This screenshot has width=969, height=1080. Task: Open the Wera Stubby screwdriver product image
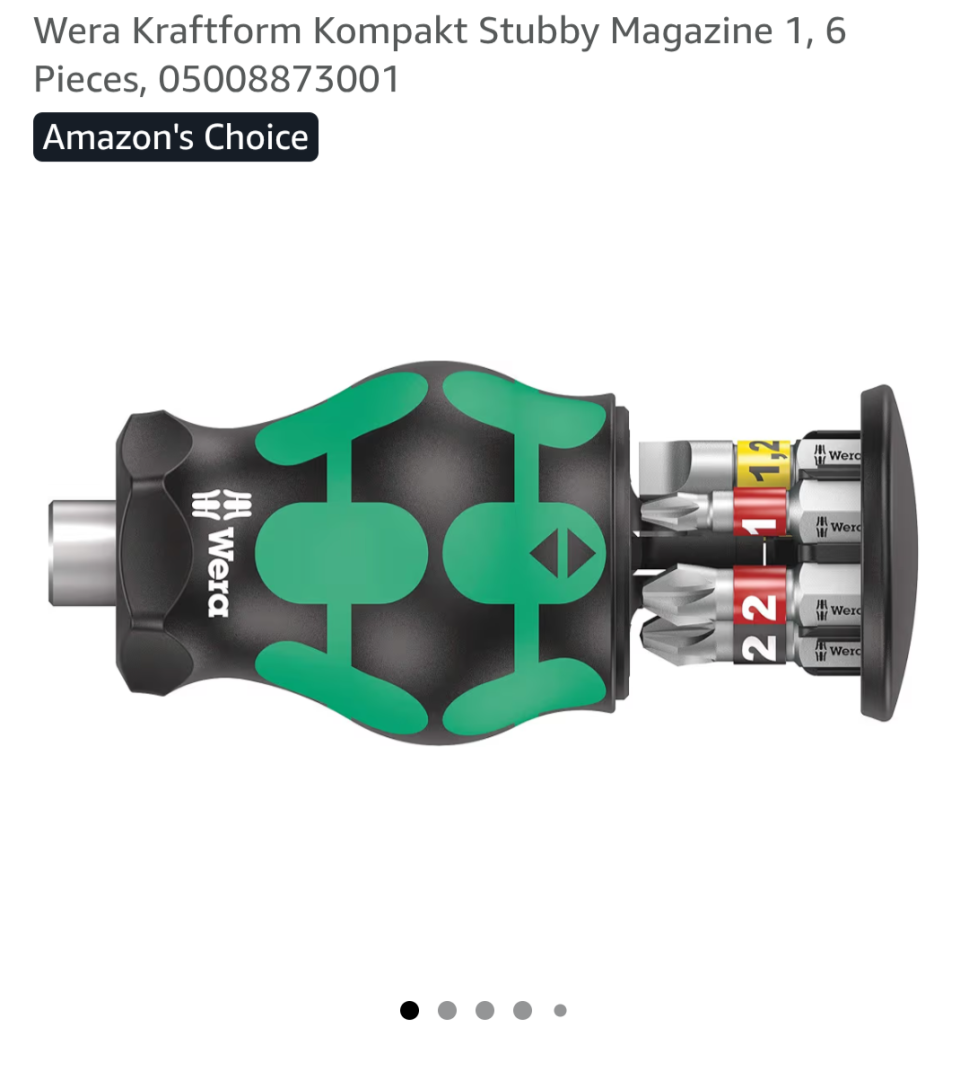[x=484, y=552]
